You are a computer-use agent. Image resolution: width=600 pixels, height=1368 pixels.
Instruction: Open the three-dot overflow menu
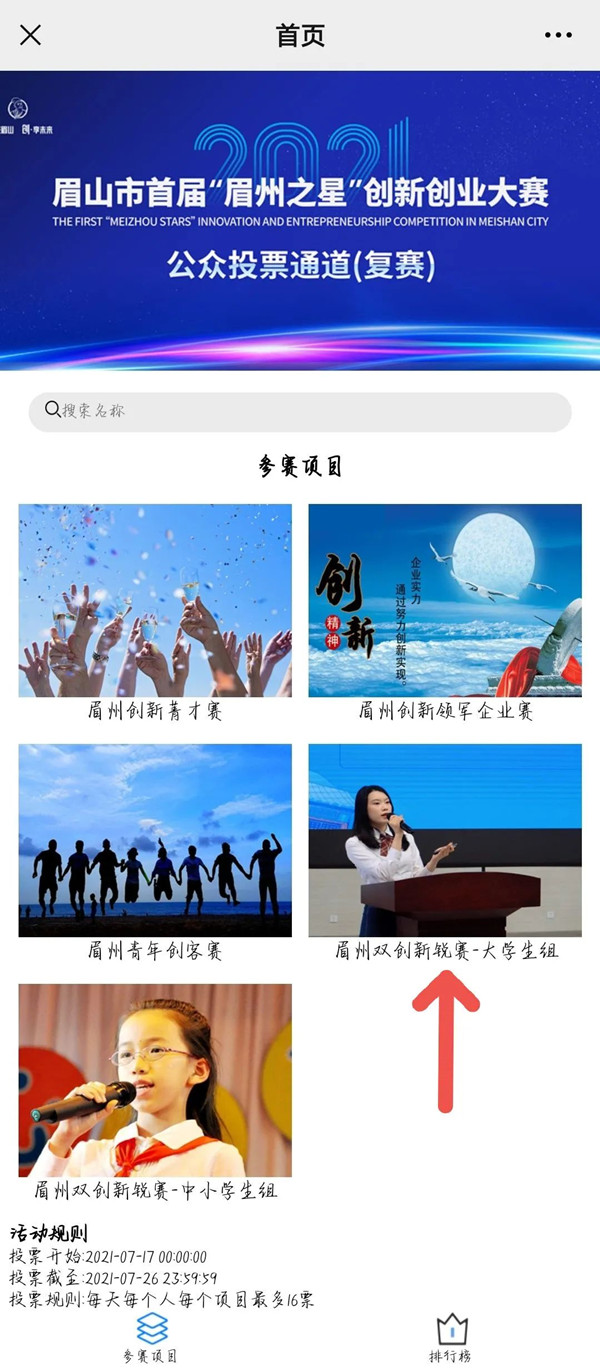[558, 35]
